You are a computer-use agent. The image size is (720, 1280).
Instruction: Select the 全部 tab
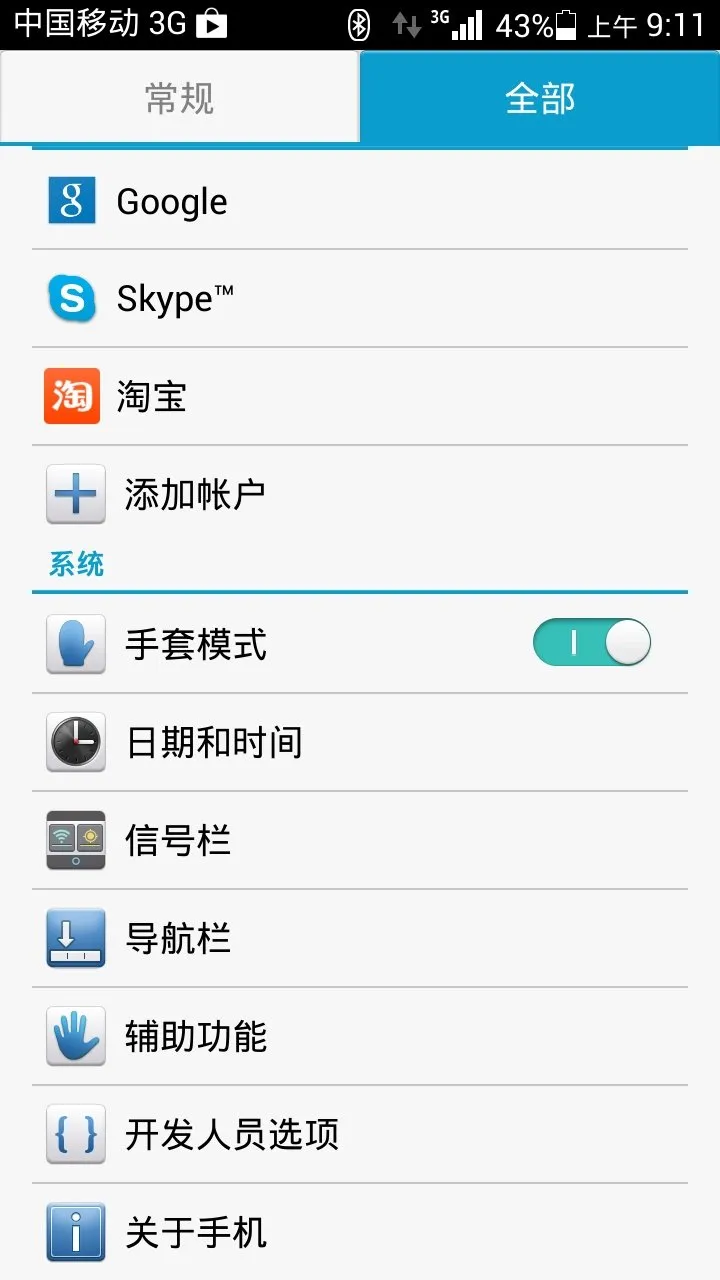(540, 98)
